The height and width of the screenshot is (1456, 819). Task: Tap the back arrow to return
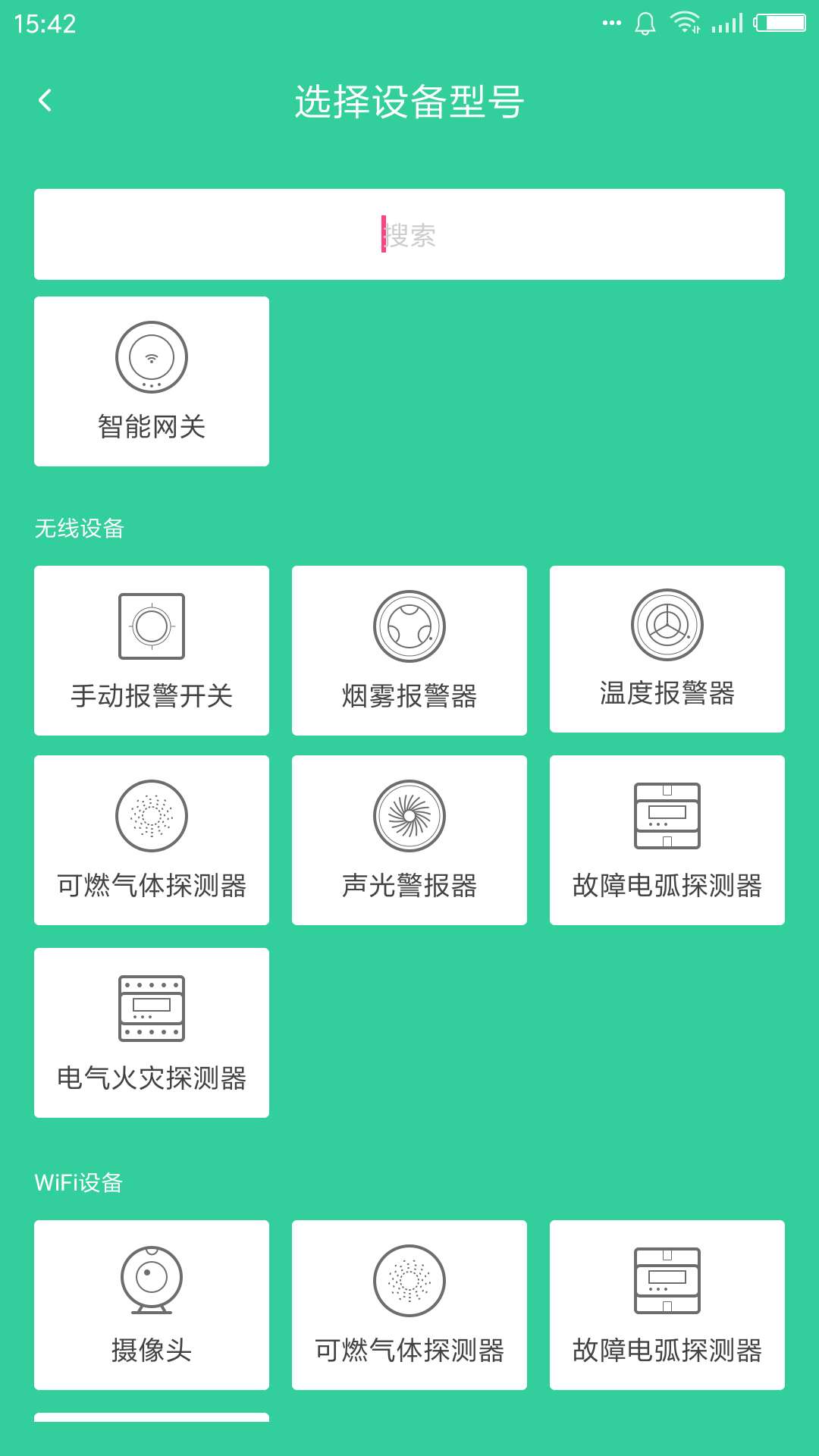click(x=45, y=101)
